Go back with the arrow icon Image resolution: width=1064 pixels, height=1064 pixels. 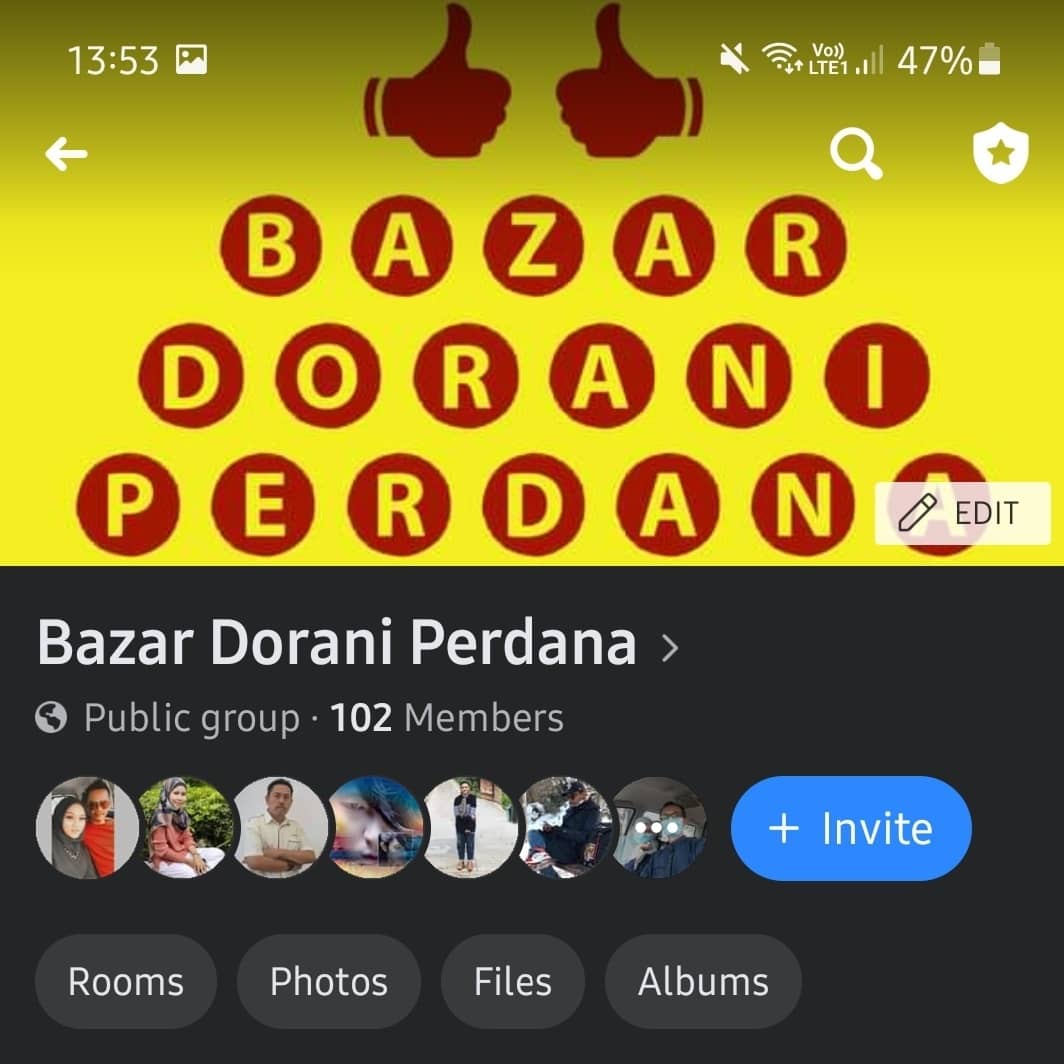[x=67, y=154]
